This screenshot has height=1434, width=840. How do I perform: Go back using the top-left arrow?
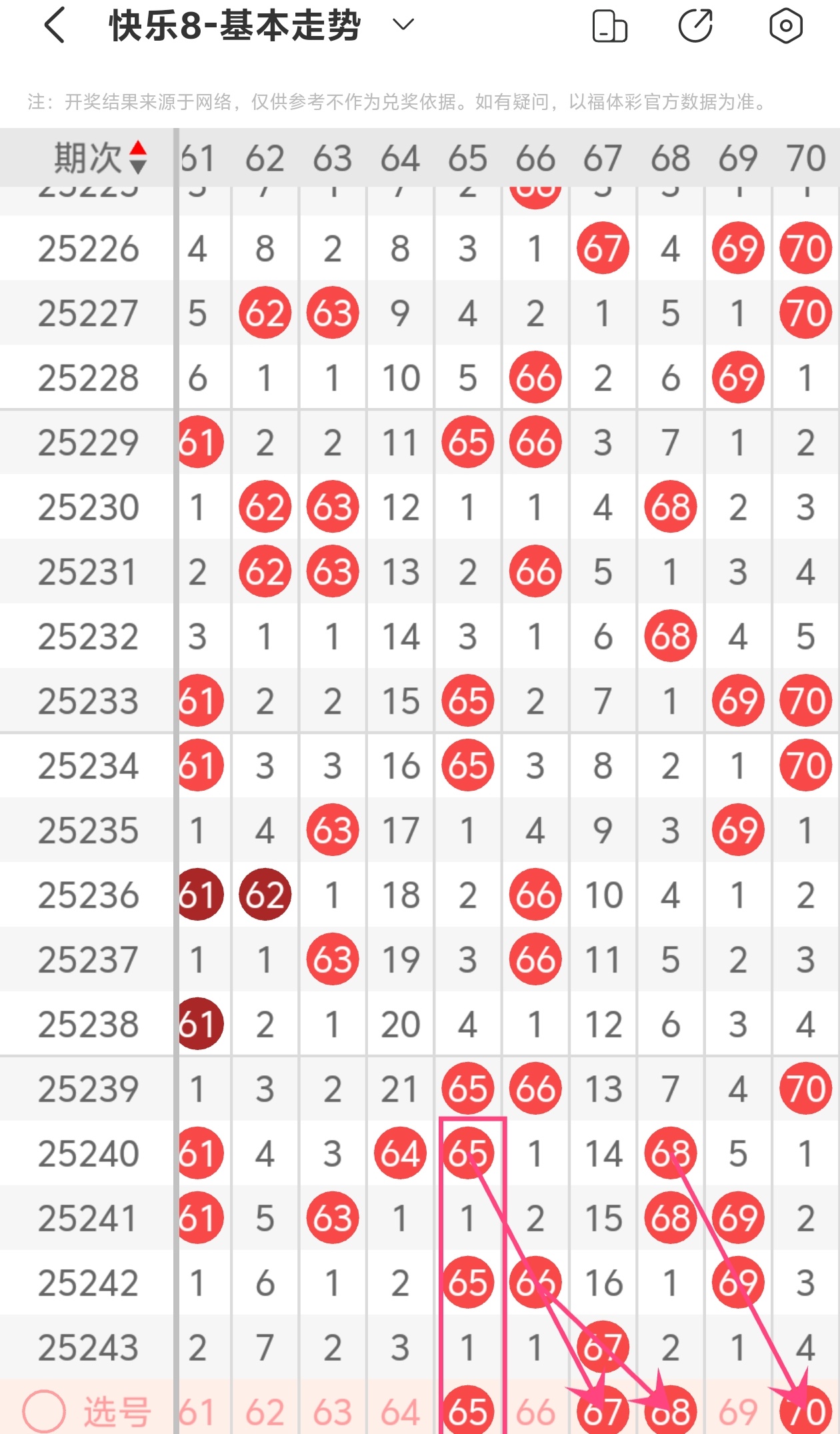pyautogui.click(x=55, y=25)
